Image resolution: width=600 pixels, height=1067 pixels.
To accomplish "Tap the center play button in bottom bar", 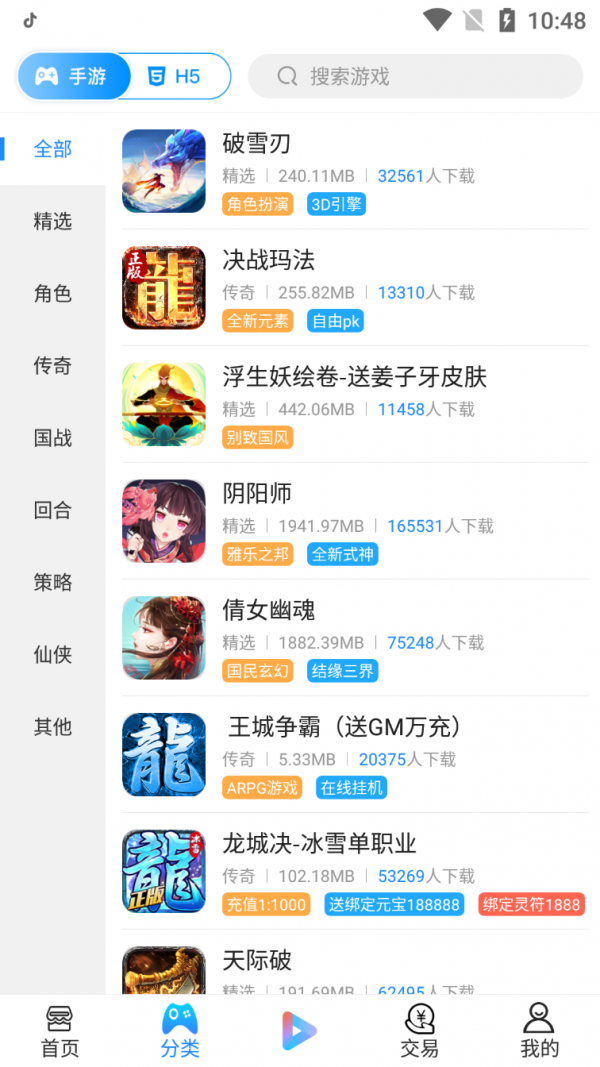I will (299, 1030).
